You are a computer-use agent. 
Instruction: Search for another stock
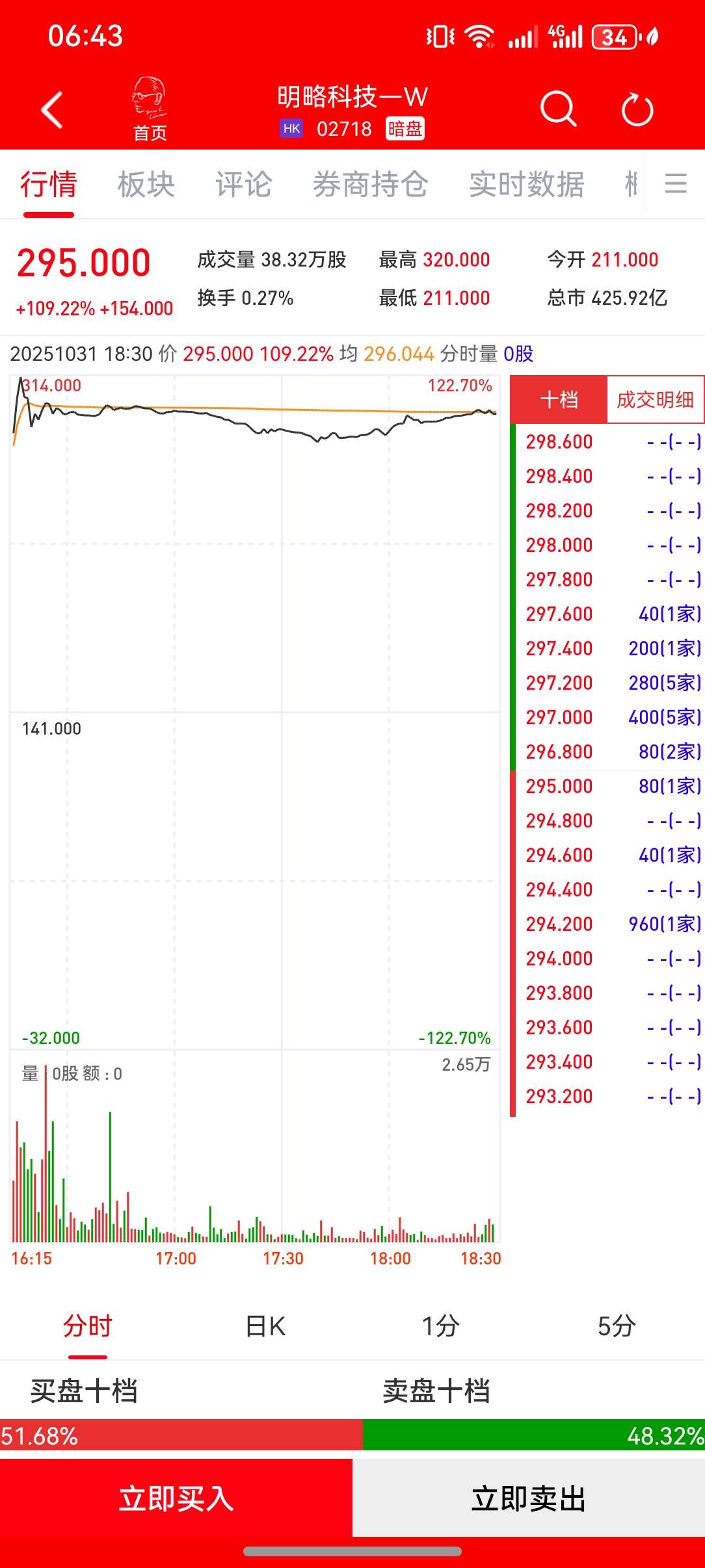coord(558,109)
